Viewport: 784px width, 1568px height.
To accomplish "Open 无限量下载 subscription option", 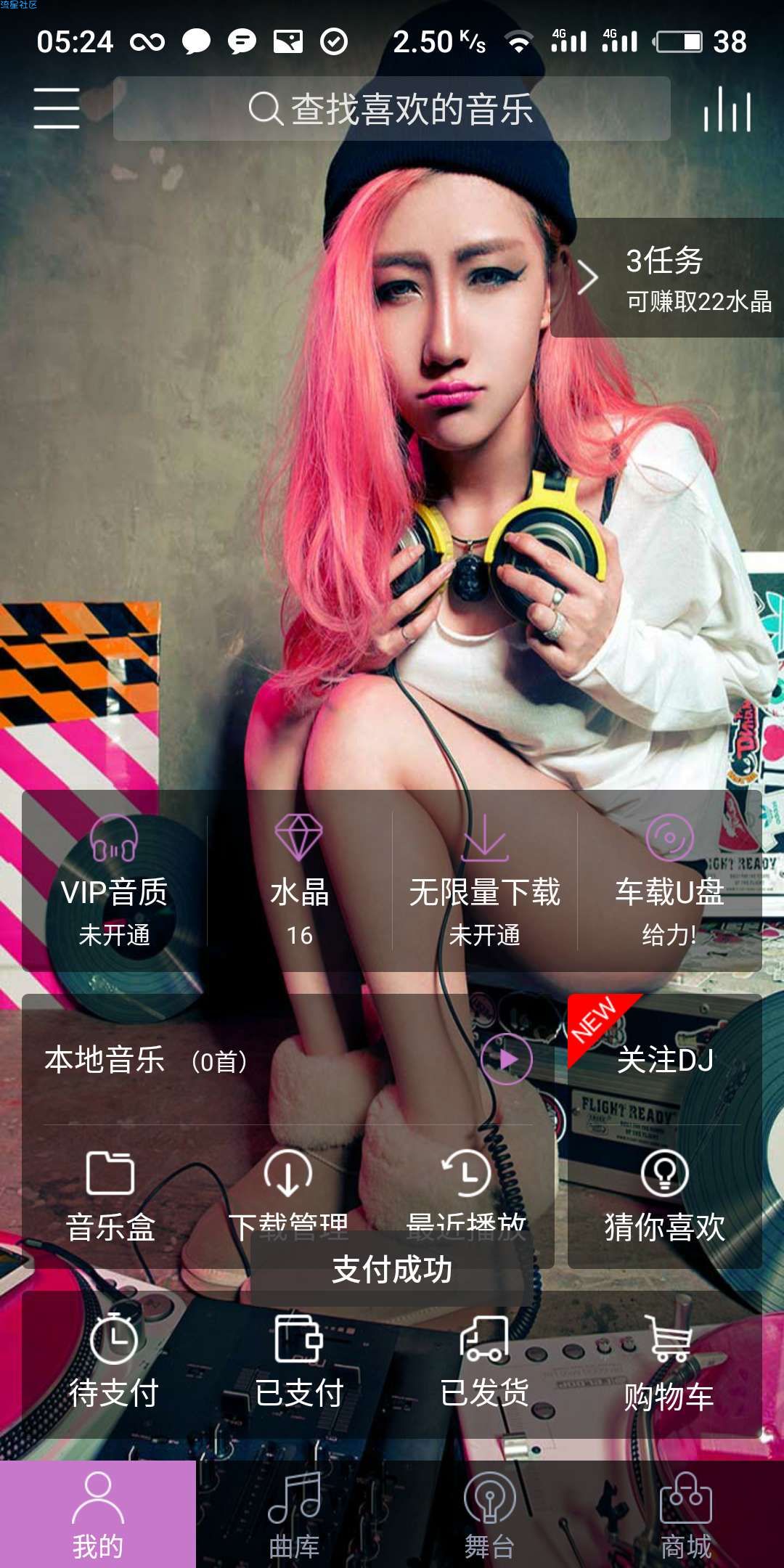I will pyautogui.click(x=484, y=881).
